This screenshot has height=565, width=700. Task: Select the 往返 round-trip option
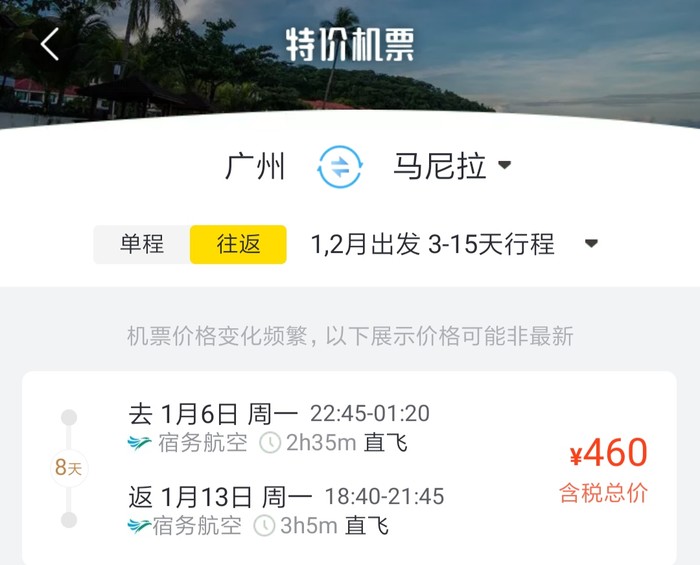click(x=238, y=244)
